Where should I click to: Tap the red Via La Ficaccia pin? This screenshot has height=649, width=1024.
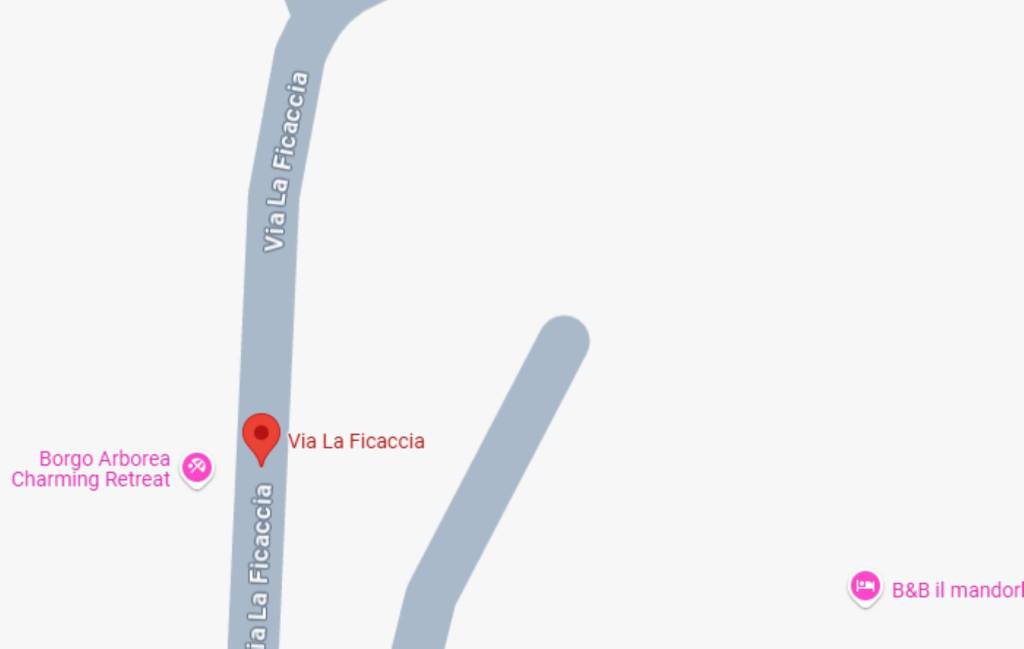coord(262,436)
